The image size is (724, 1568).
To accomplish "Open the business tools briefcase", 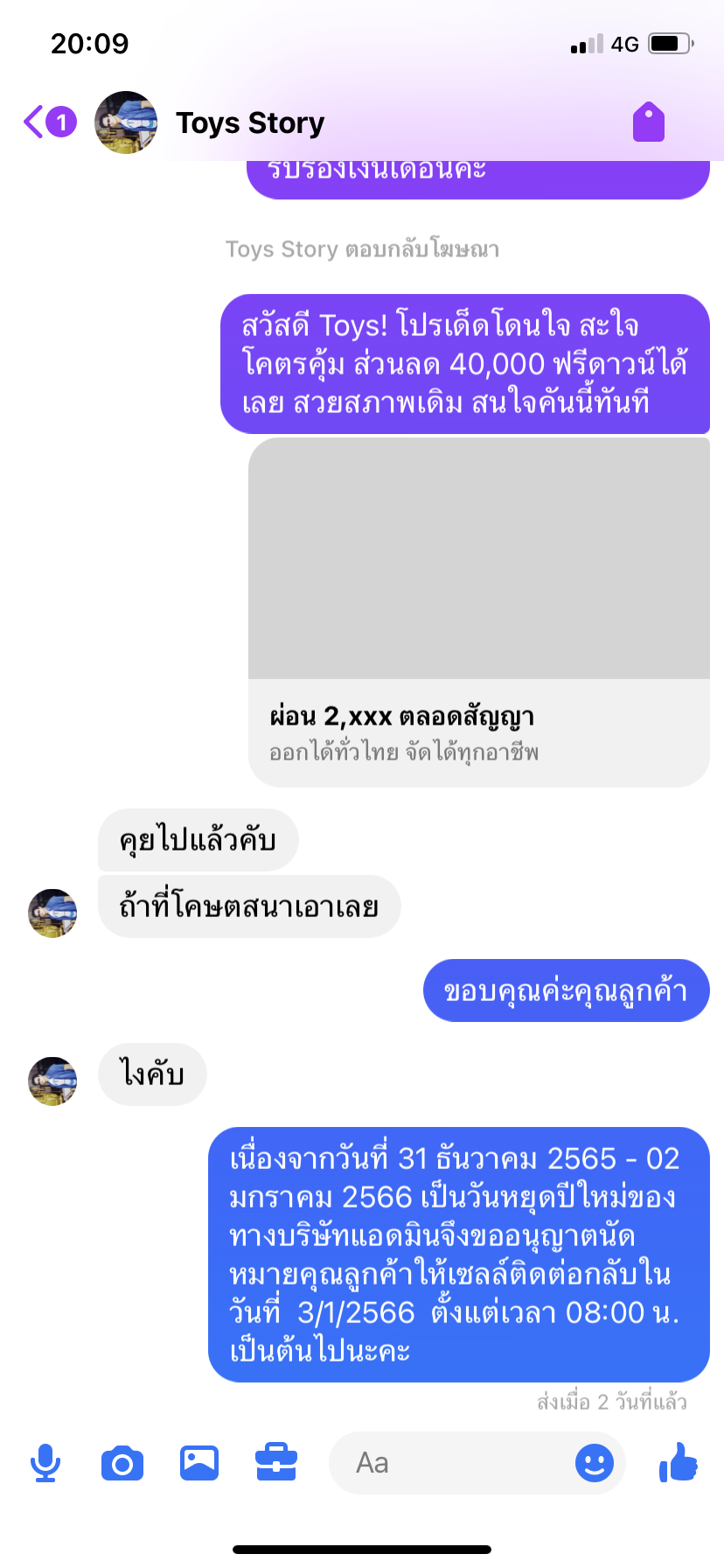I will (x=276, y=1463).
